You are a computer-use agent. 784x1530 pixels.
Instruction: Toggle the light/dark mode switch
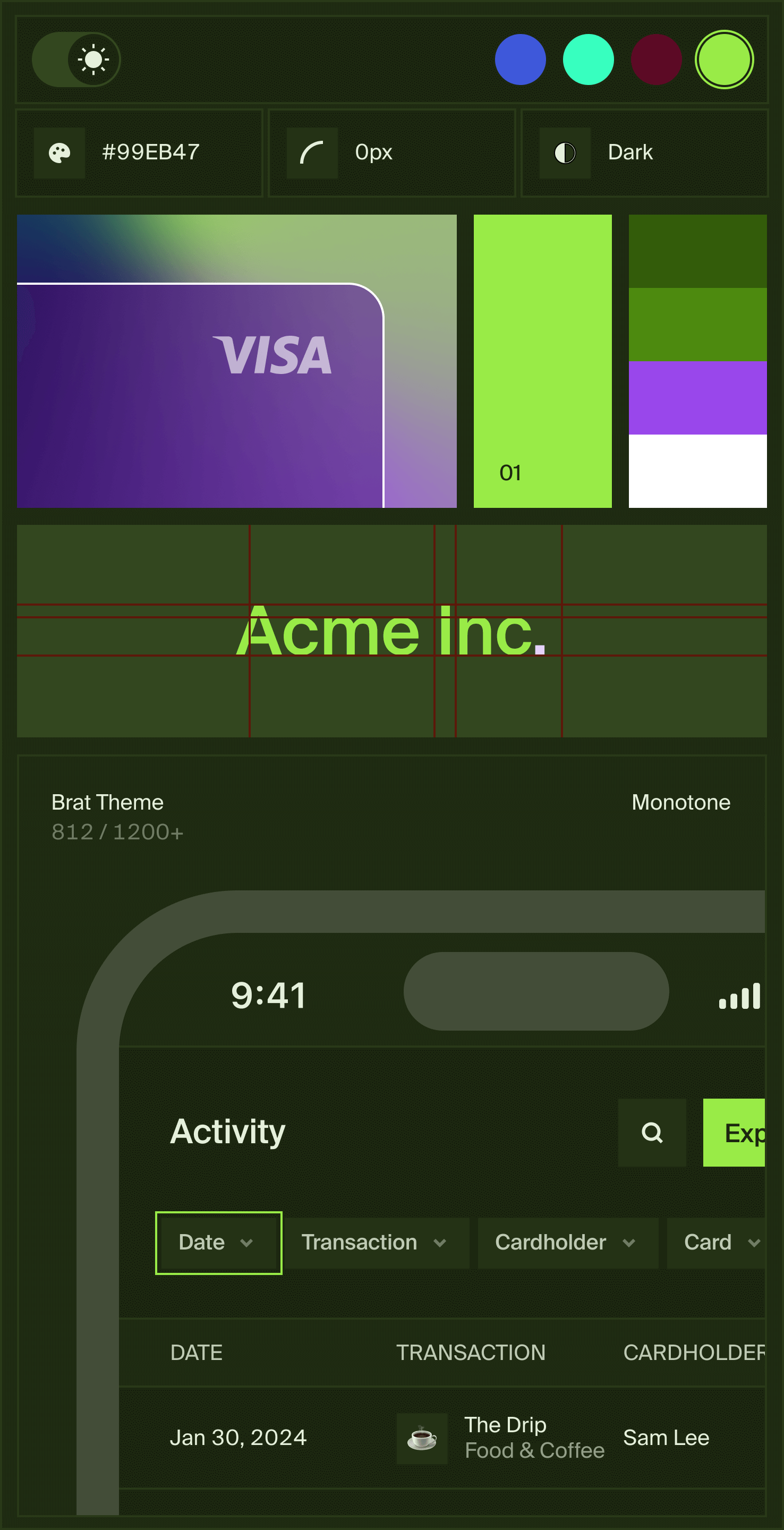(76, 59)
